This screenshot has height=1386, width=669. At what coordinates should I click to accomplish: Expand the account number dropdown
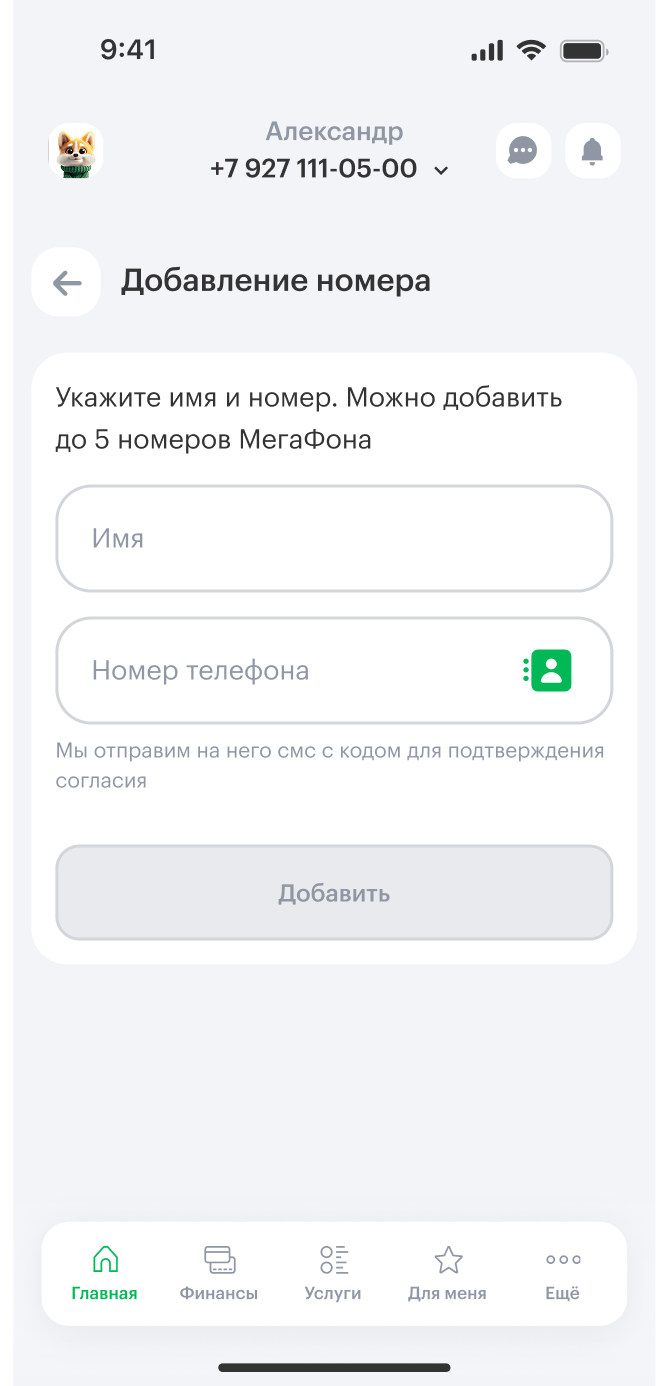[x=441, y=171]
